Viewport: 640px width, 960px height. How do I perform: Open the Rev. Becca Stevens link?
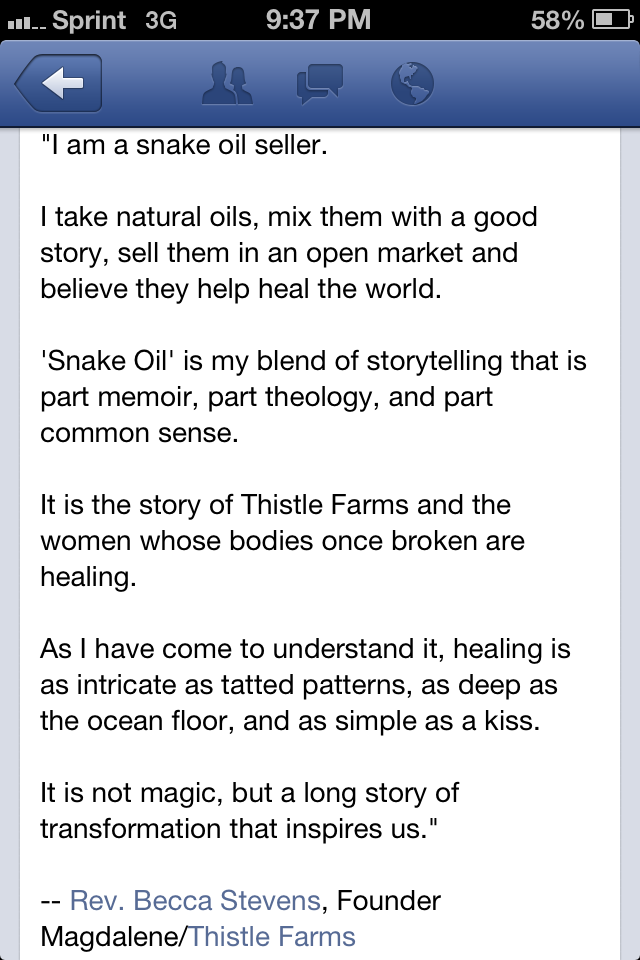(x=195, y=900)
